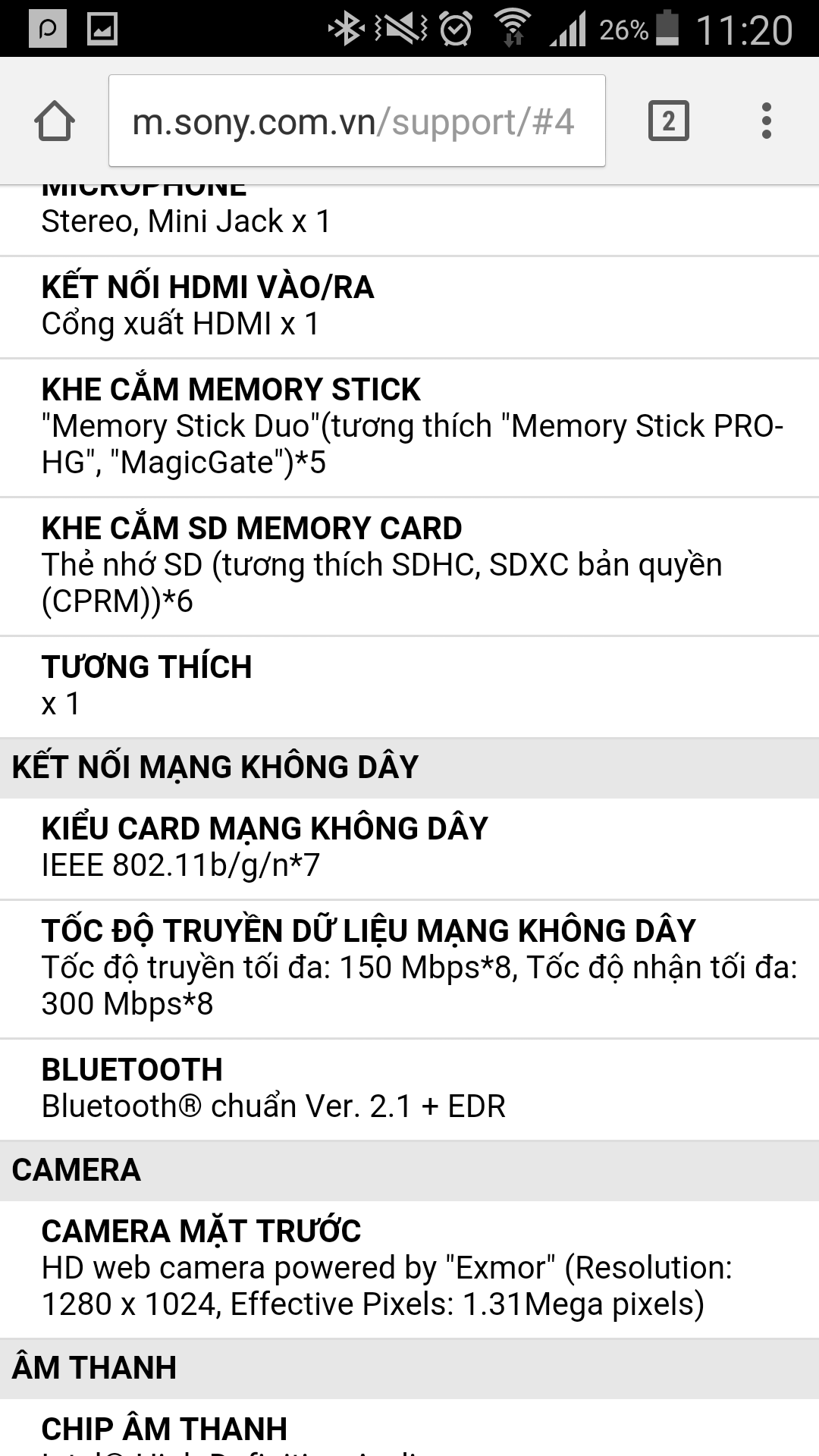Viewport: 819px width, 1456px height.
Task: Tap the m.sony.com.vn address bar
Action: (x=356, y=121)
